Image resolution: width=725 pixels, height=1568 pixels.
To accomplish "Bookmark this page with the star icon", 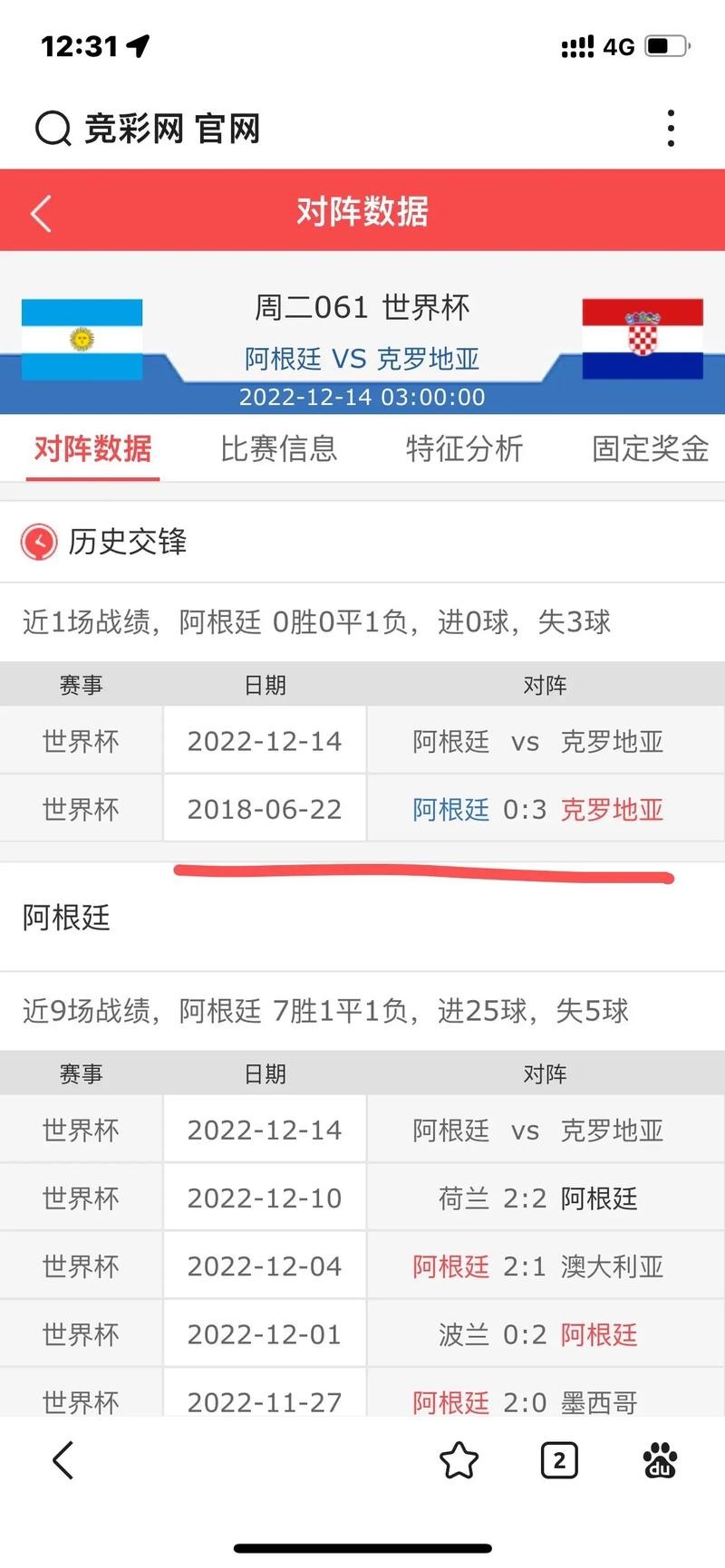I will coord(459,1461).
